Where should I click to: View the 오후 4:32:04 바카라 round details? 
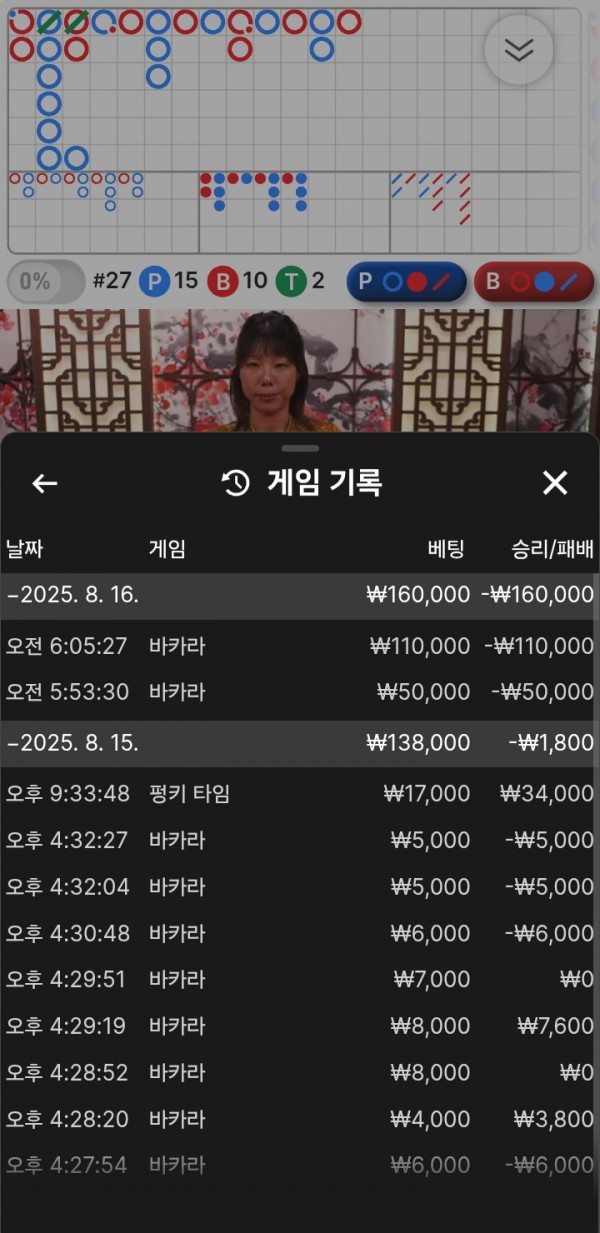(300, 887)
